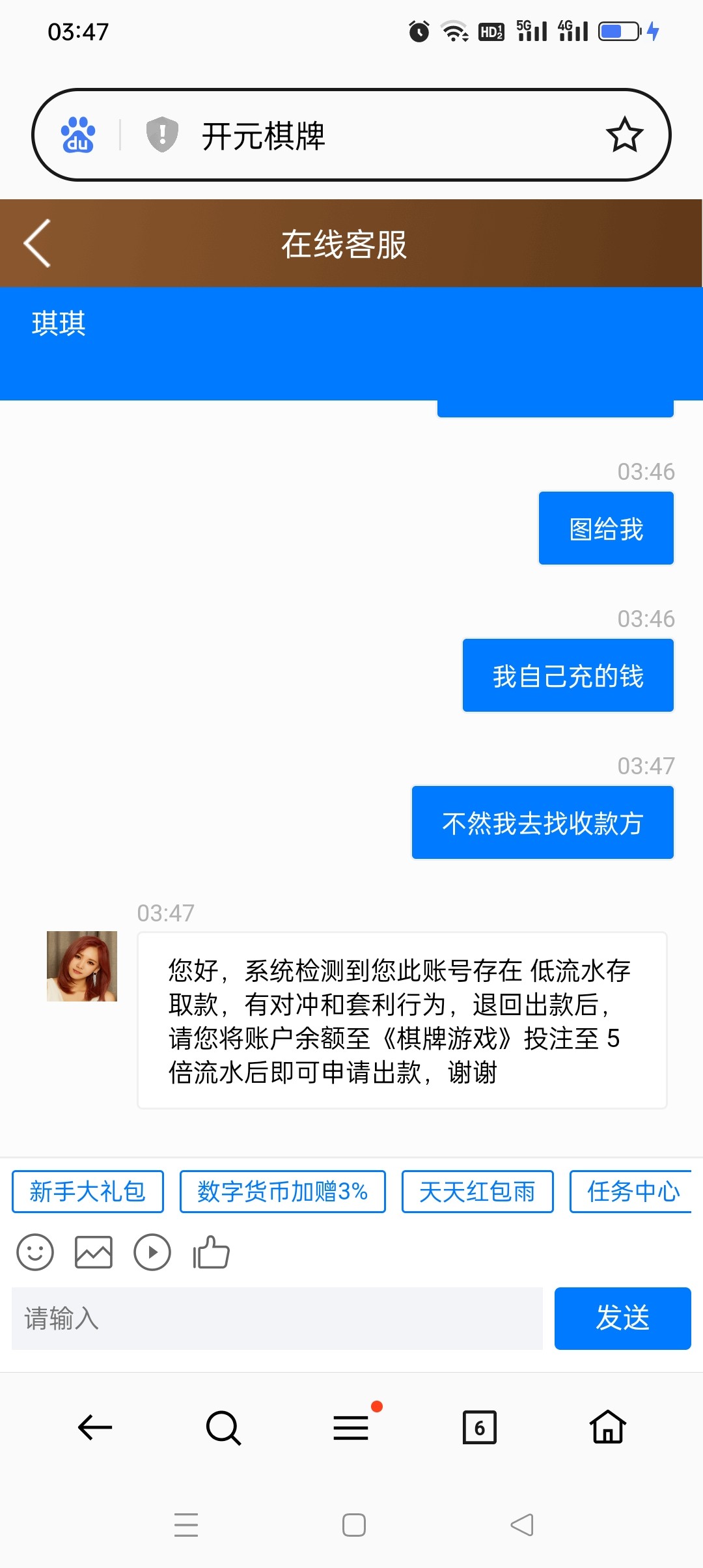Open the 天天红包雨 promotion chip
This screenshot has width=703, height=1568.
click(x=477, y=1192)
